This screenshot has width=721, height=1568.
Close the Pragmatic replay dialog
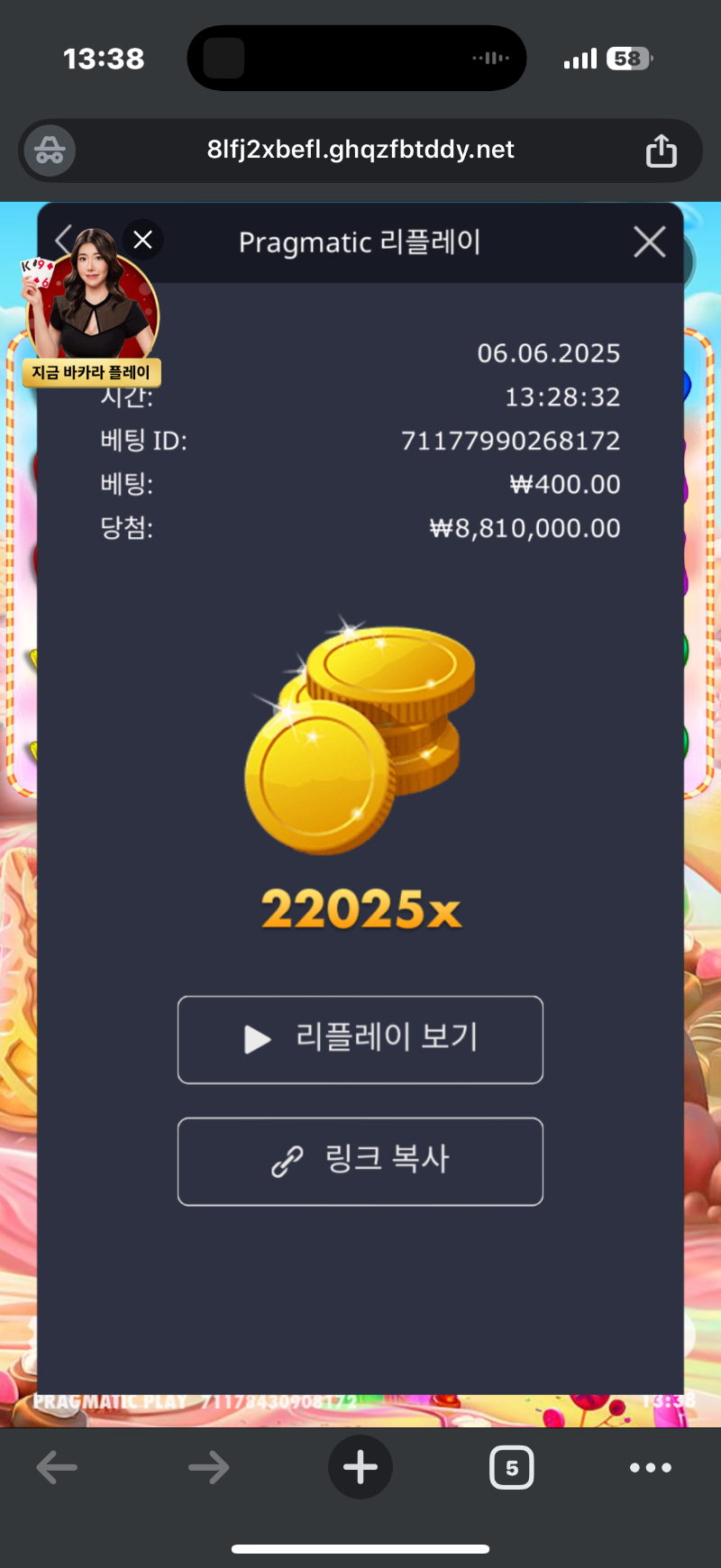[x=649, y=242]
